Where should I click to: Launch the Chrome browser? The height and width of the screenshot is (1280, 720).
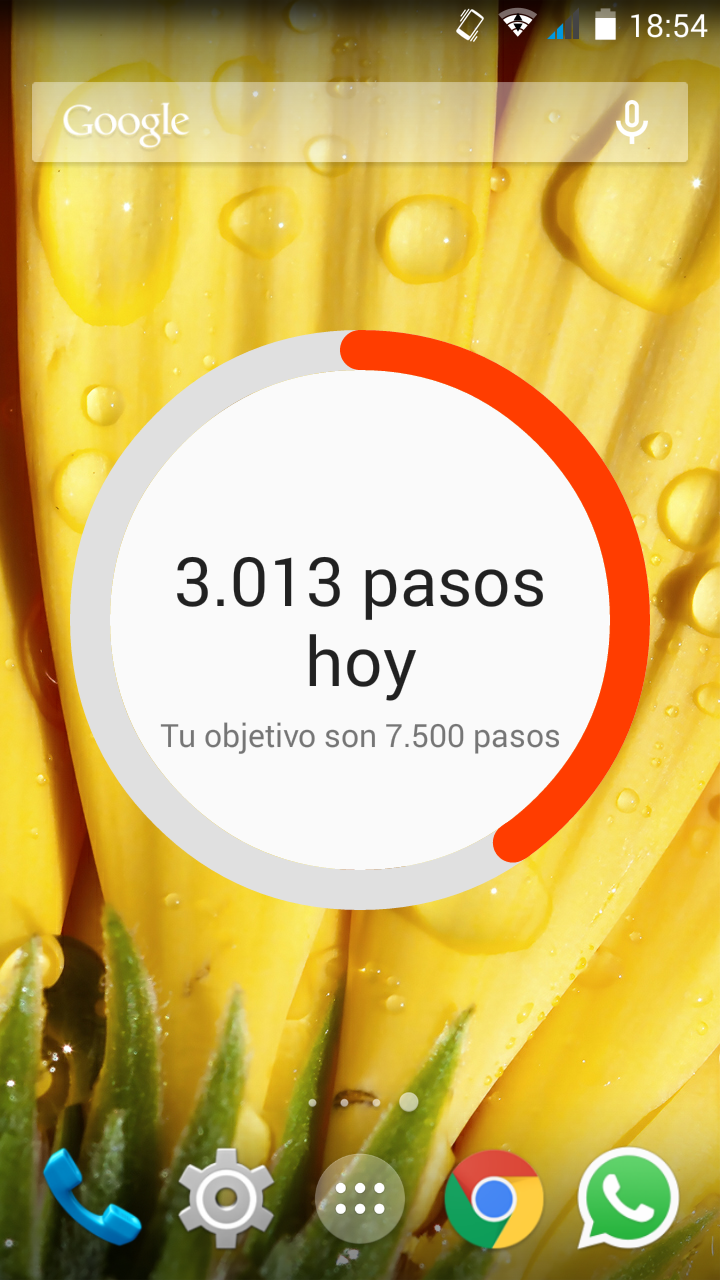[494, 1198]
